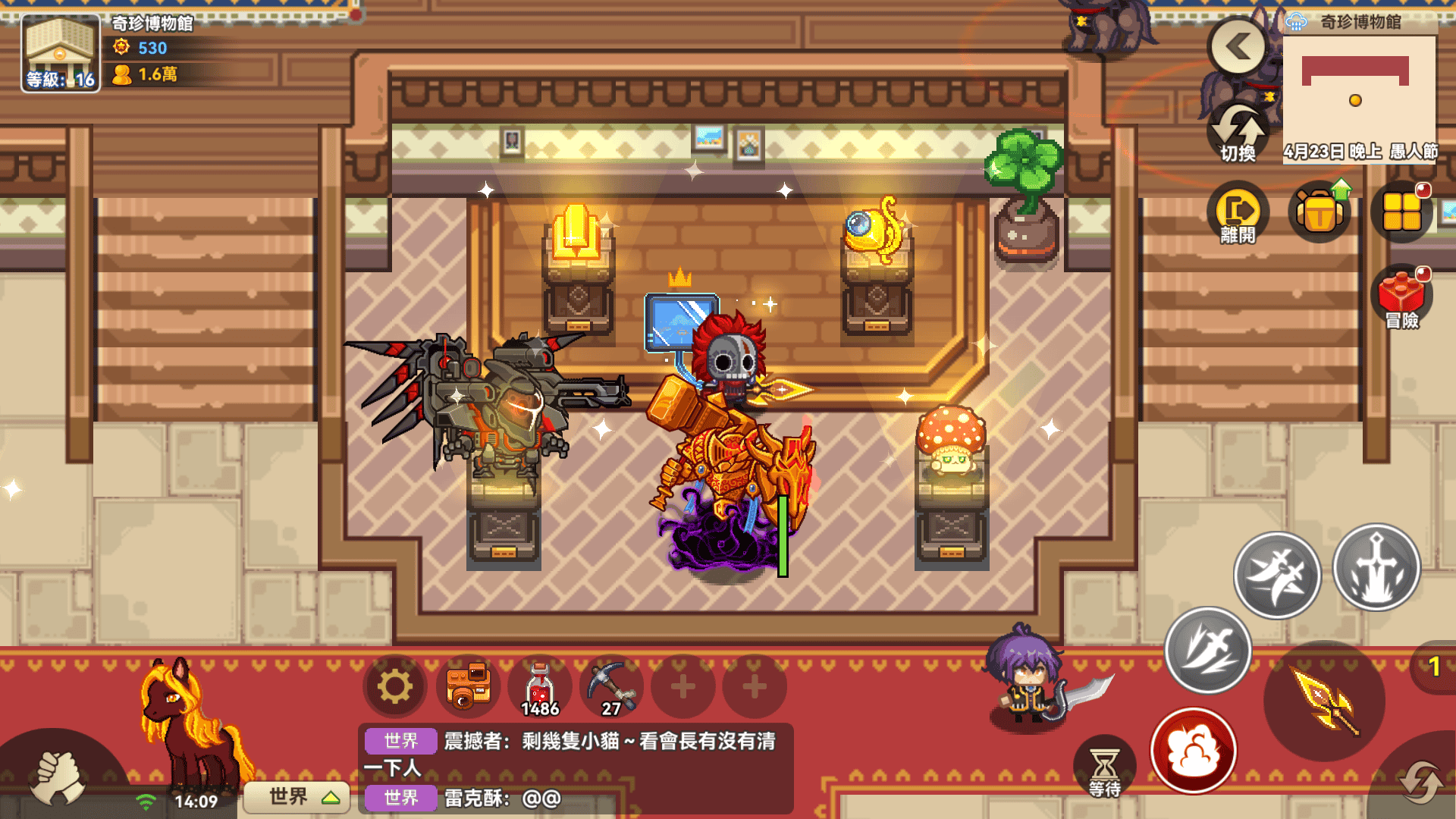Select the pickaxe tool slot

(x=611, y=687)
